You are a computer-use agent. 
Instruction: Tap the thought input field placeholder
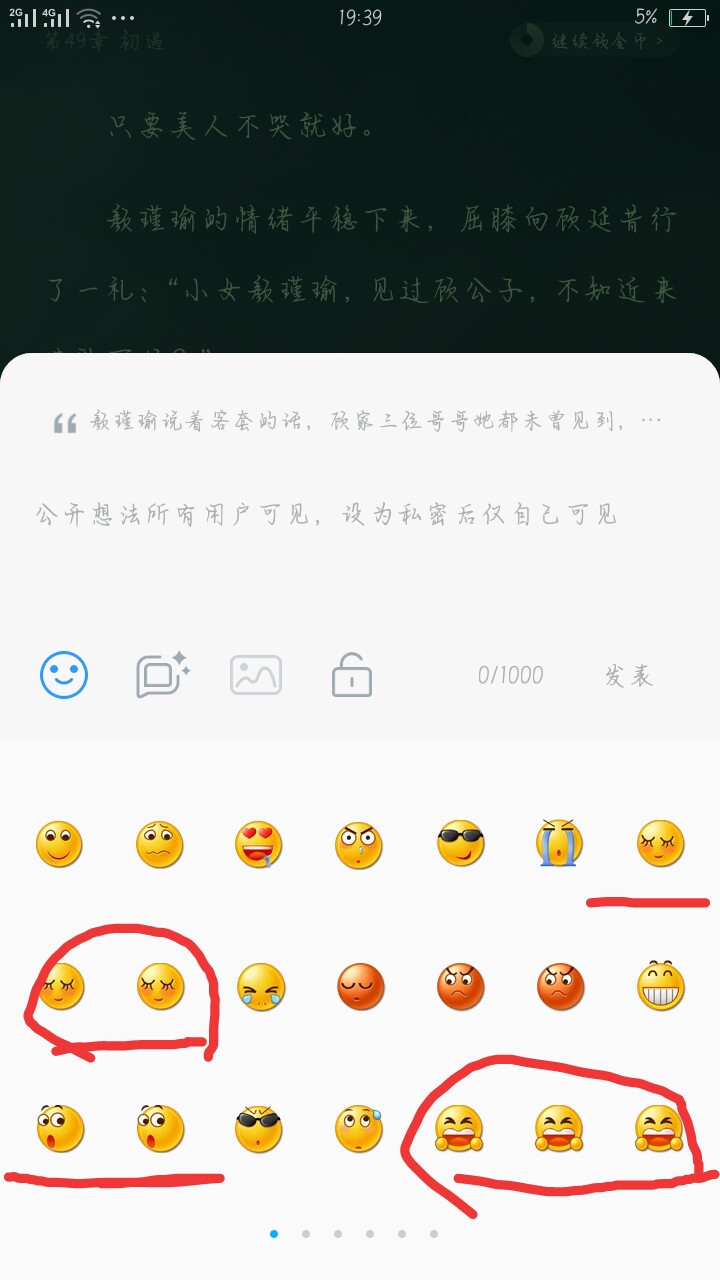click(x=326, y=515)
